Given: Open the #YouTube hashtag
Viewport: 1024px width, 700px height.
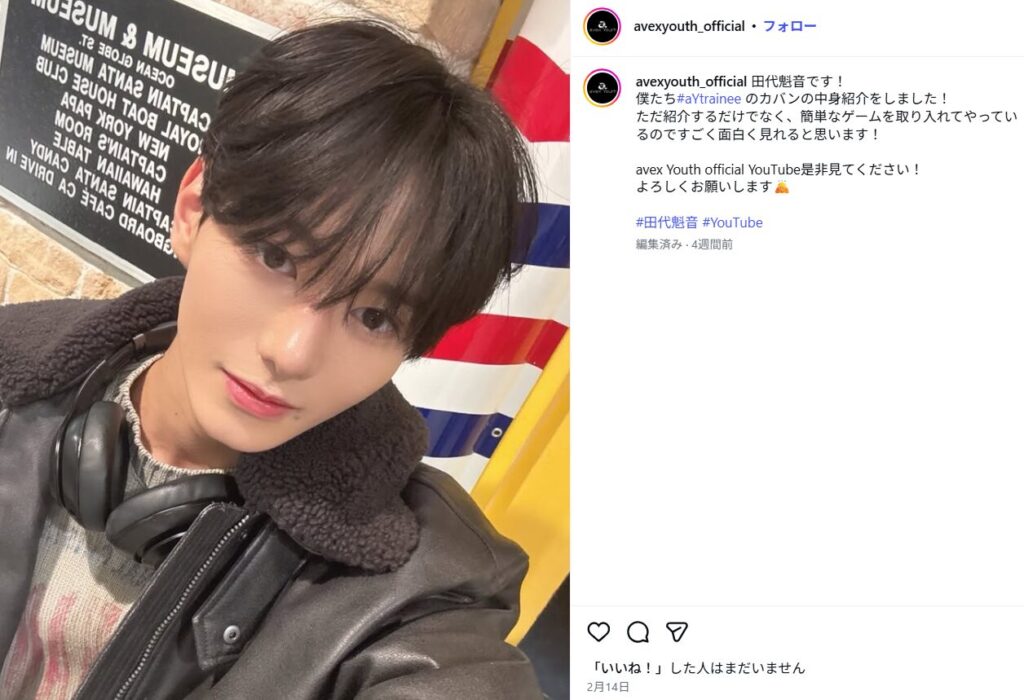Looking at the screenshot, I should tap(732, 222).
